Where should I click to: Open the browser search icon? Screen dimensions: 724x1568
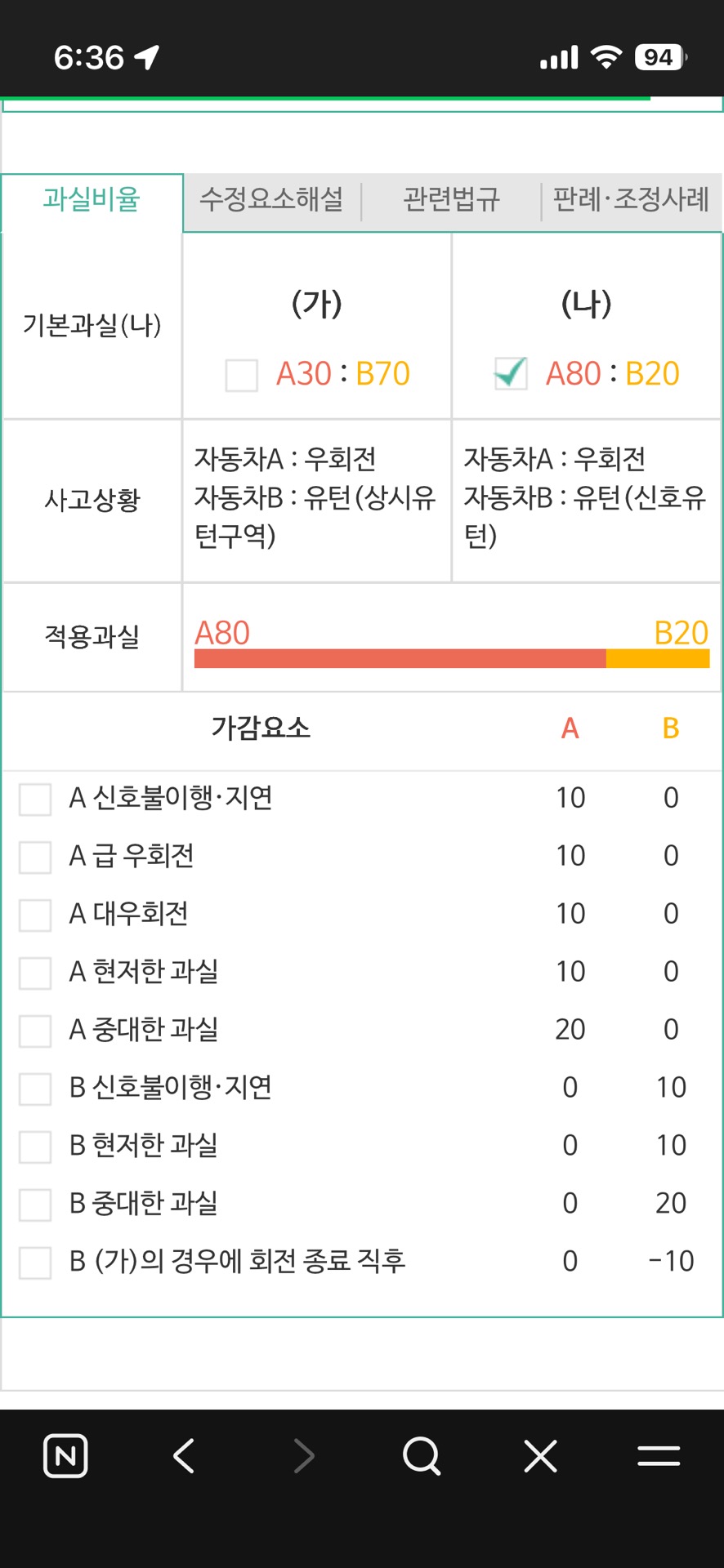tap(422, 1455)
